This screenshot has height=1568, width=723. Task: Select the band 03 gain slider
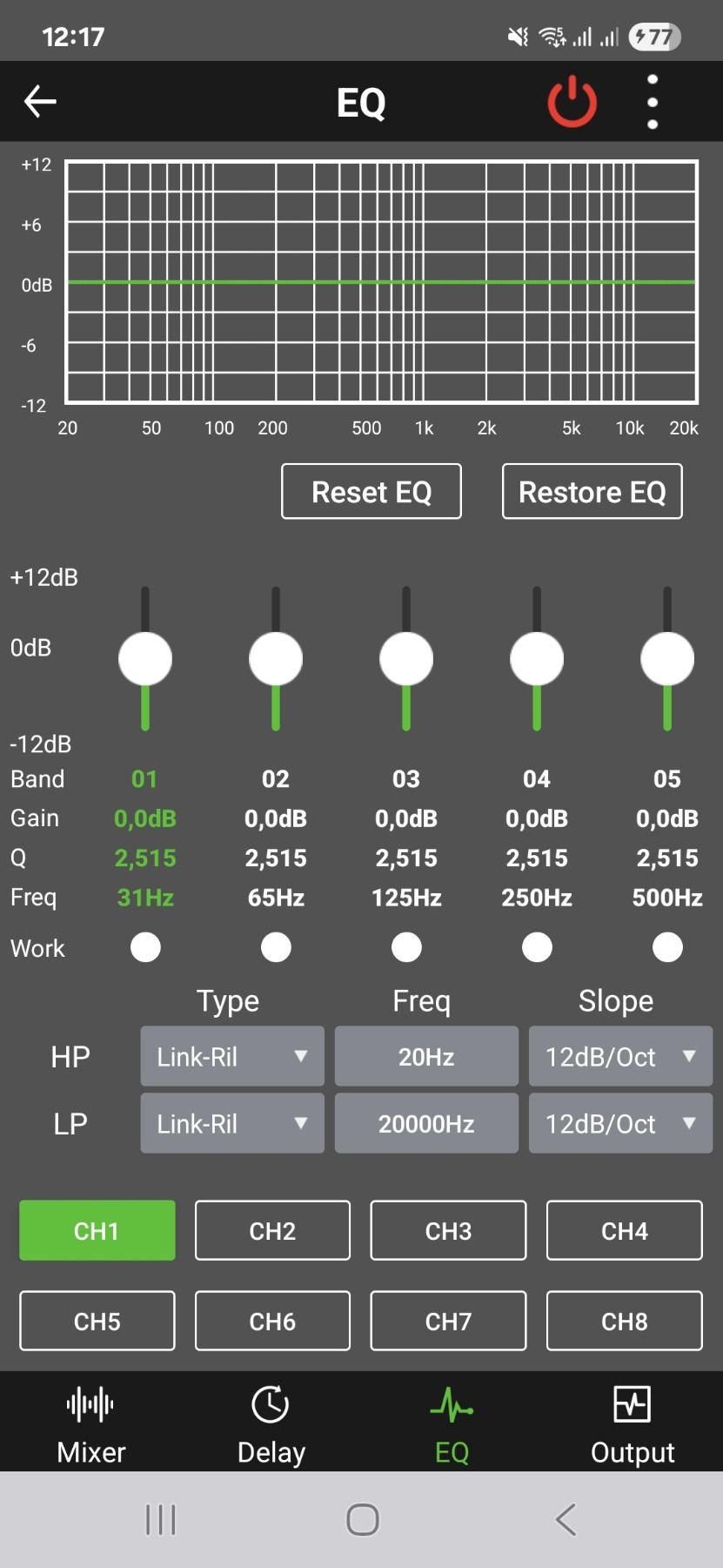(406, 658)
